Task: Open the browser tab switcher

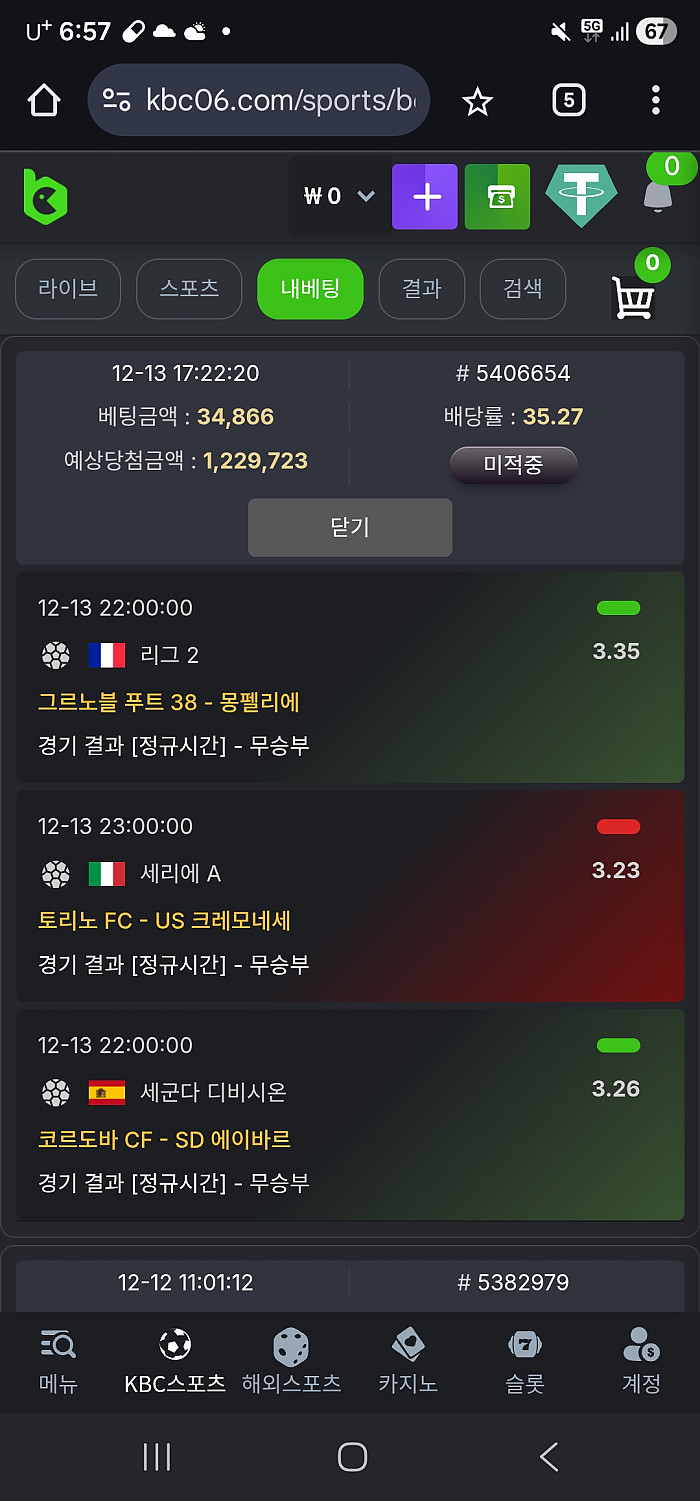Action: point(568,100)
